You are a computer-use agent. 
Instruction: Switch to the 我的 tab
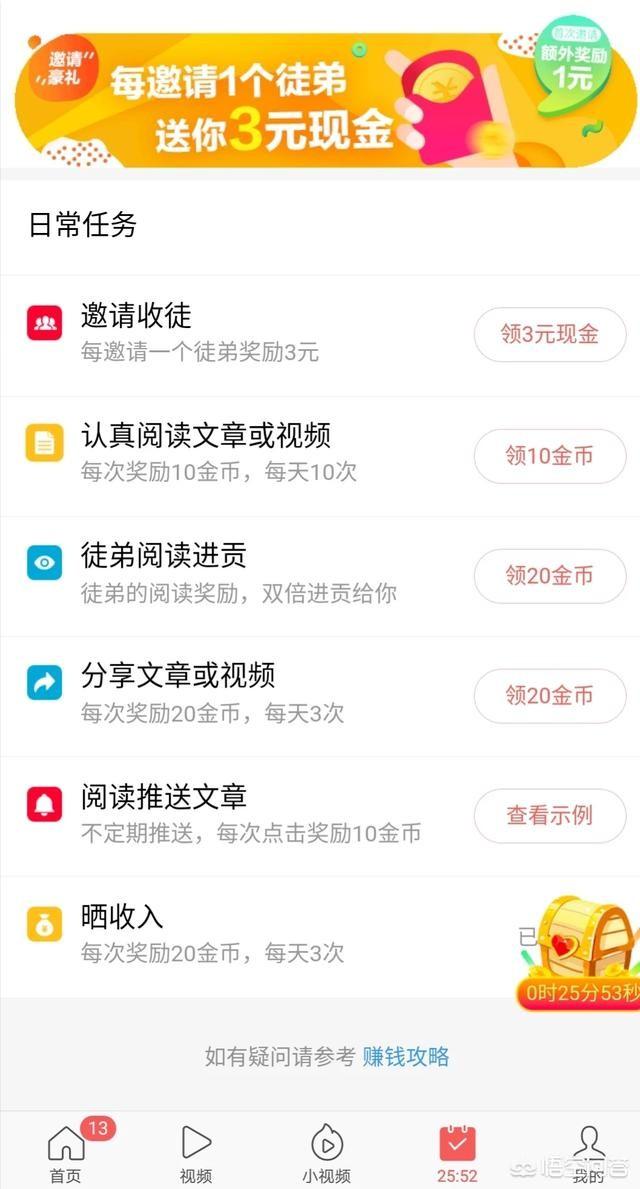tap(588, 1152)
